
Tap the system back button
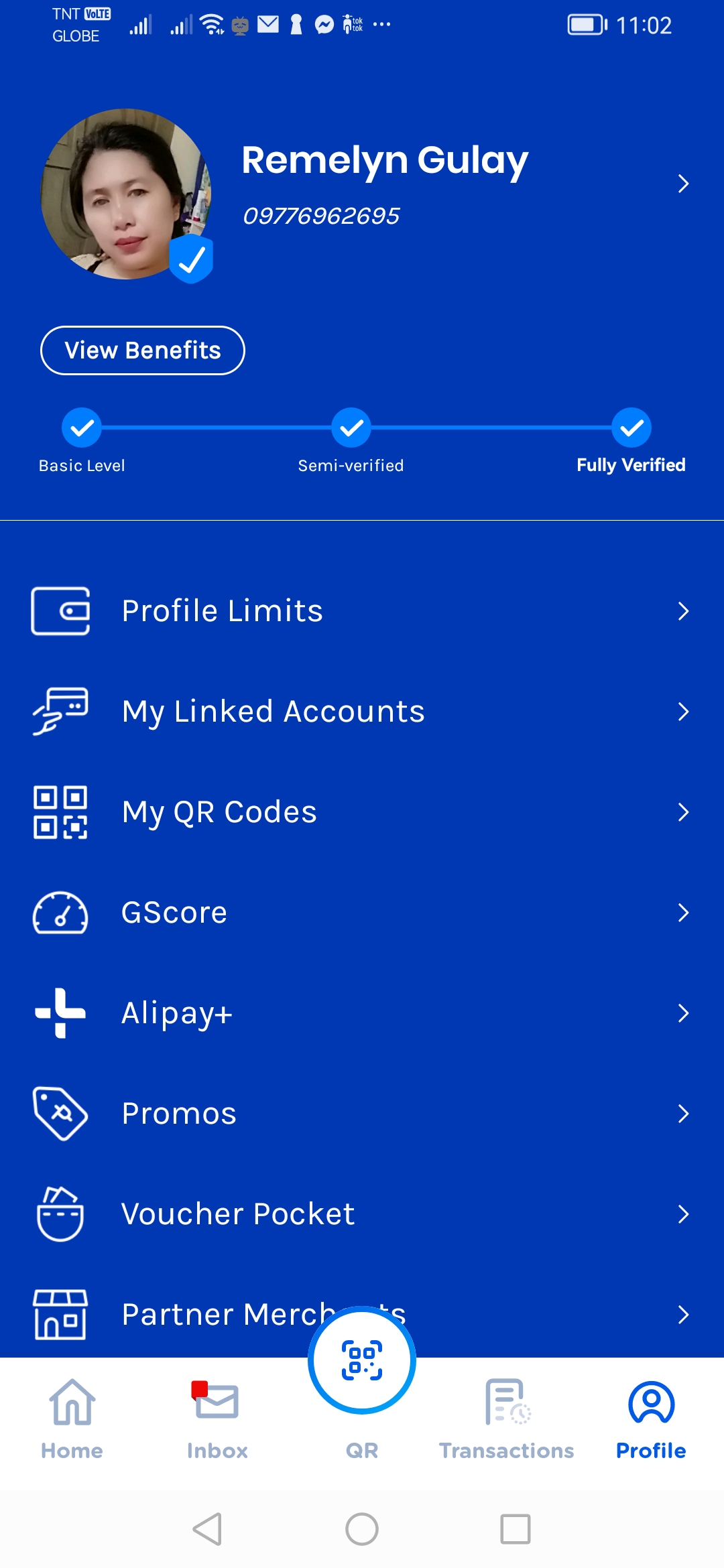(207, 1529)
